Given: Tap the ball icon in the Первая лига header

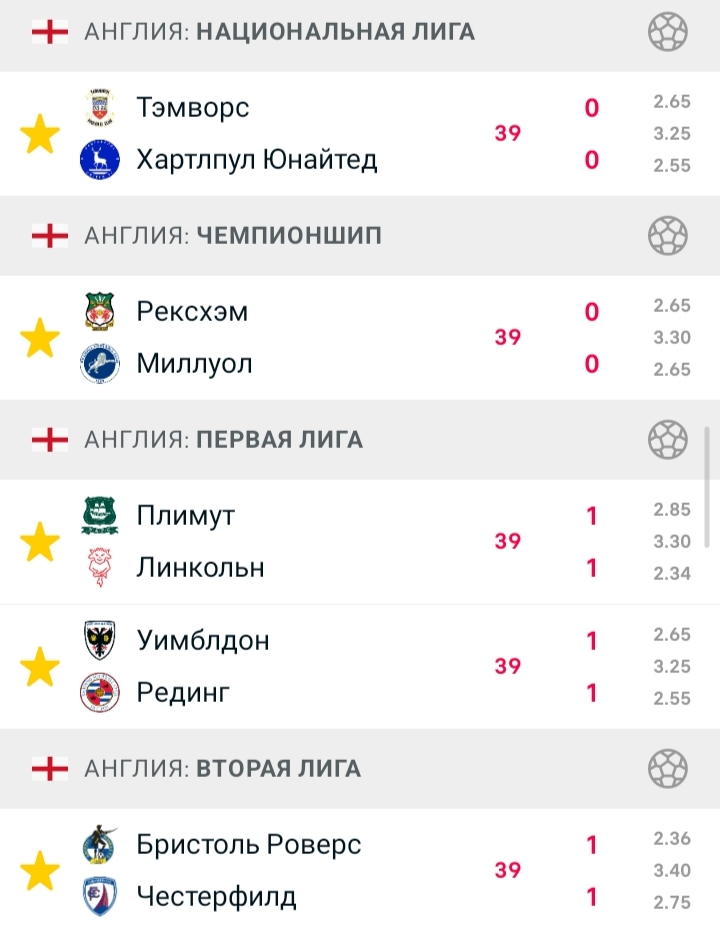Looking at the screenshot, I should click(x=668, y=440).
